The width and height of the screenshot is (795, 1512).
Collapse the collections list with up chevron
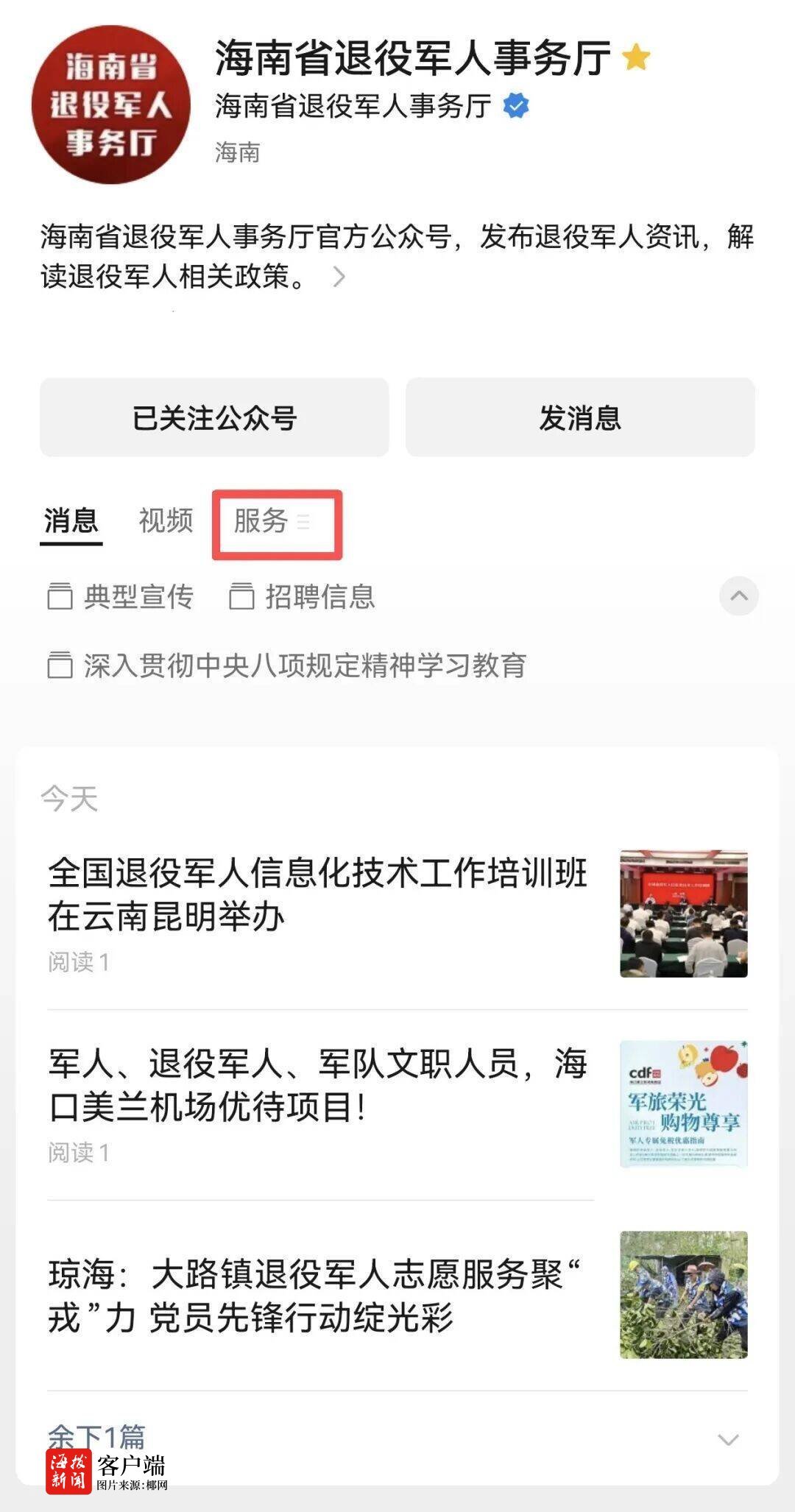tap(738, 596)
